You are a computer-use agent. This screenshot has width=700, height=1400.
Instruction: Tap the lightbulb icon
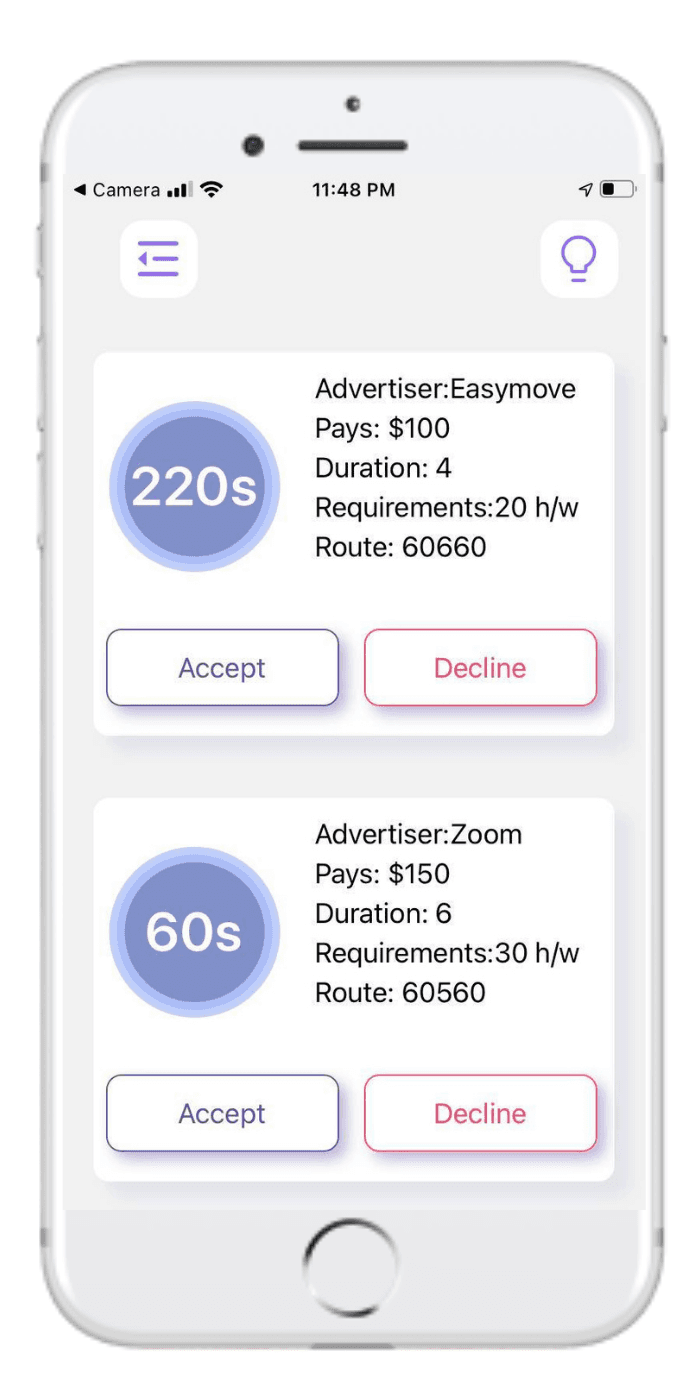coord(579,259)
